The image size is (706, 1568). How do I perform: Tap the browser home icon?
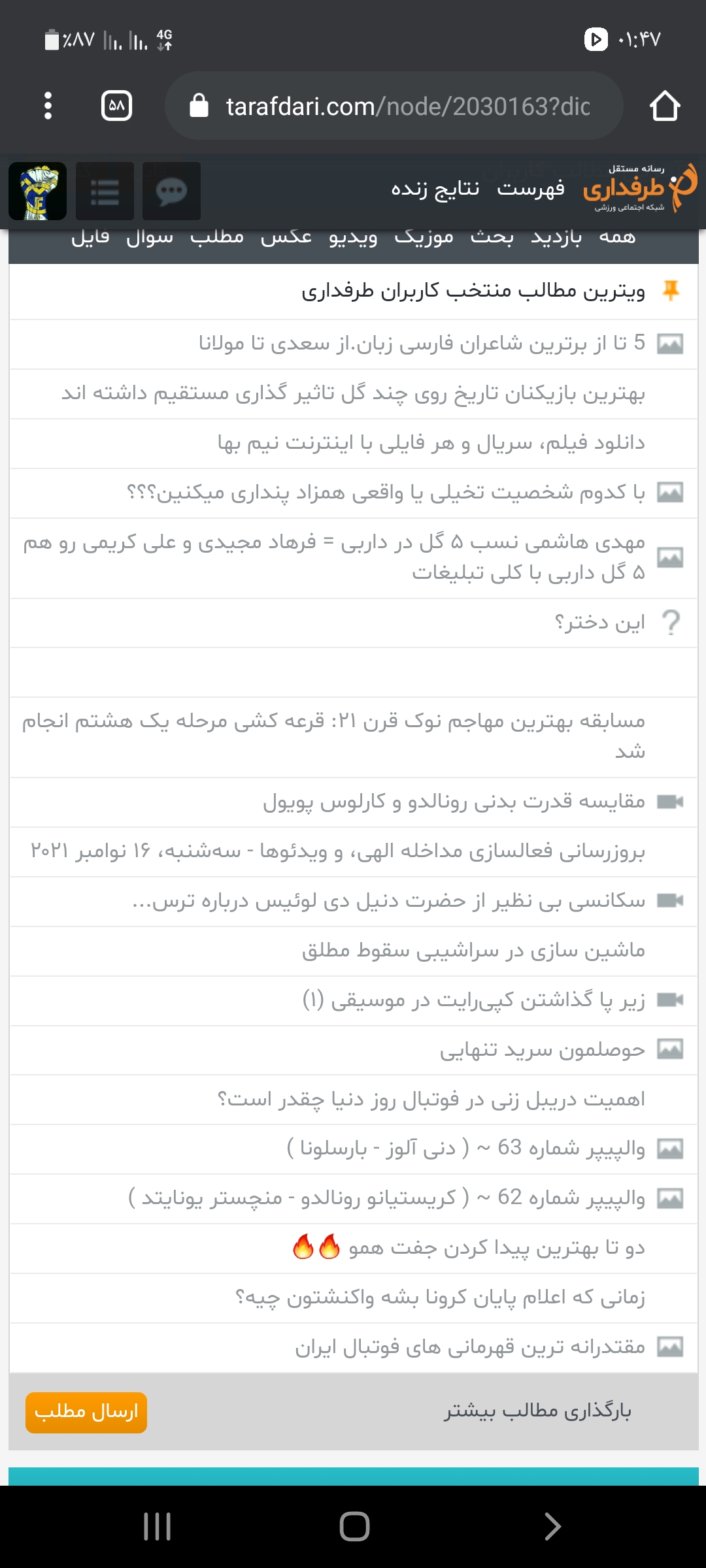[x=665, y=106]
